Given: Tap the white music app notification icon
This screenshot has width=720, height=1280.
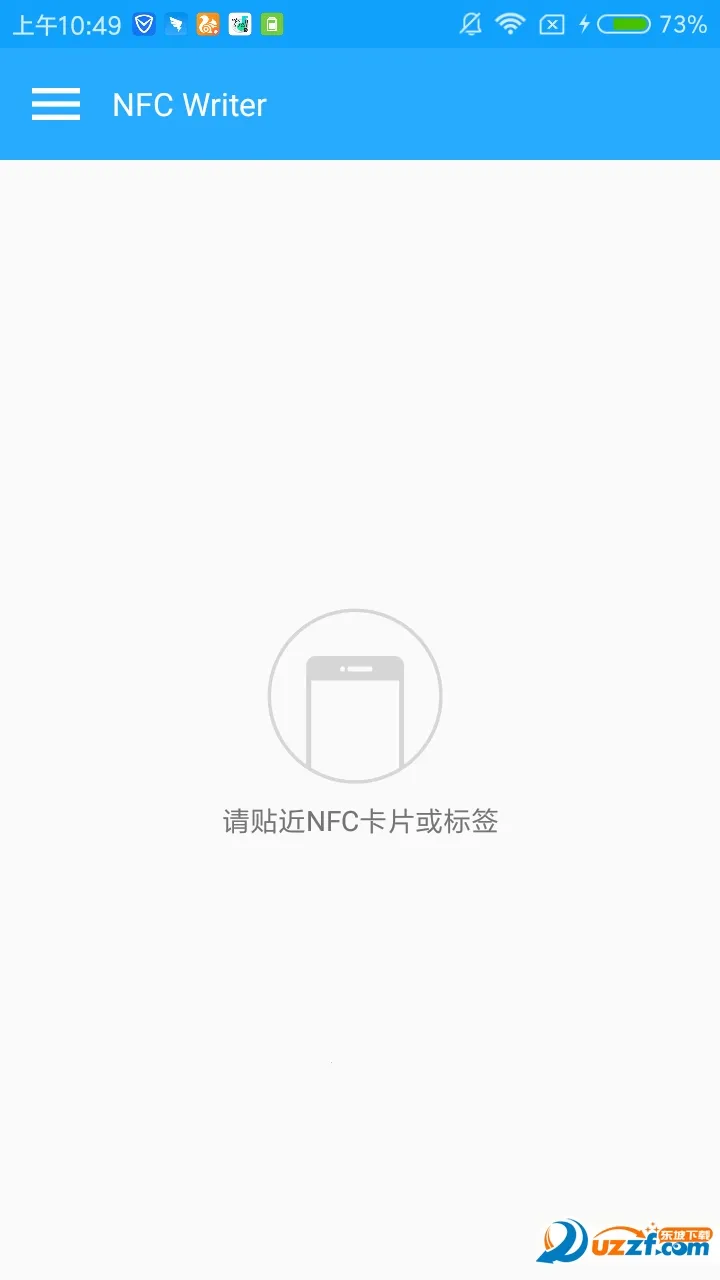Looking at the screenshot, I should [x=239, y=24].
